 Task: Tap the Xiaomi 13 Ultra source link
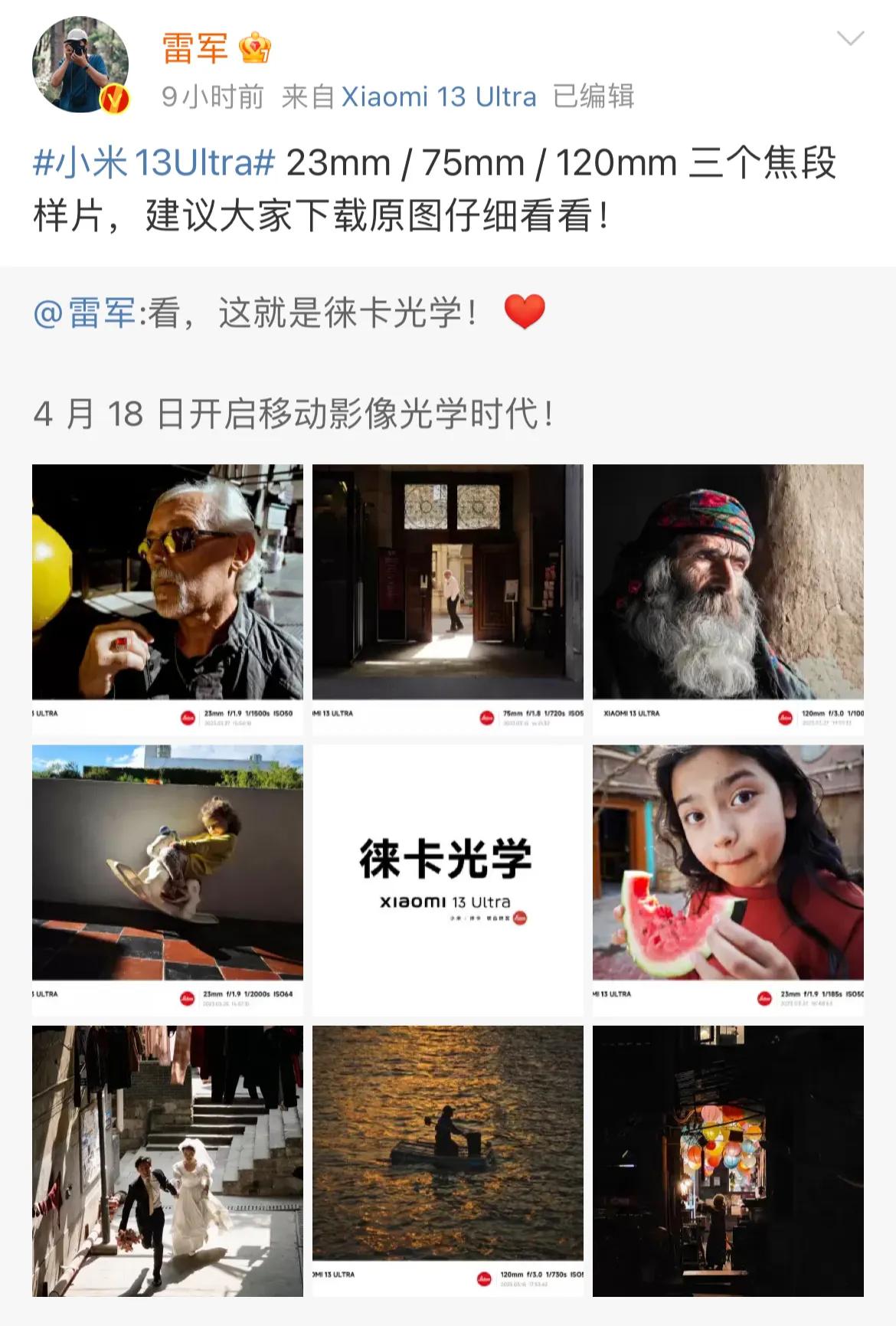438,97
